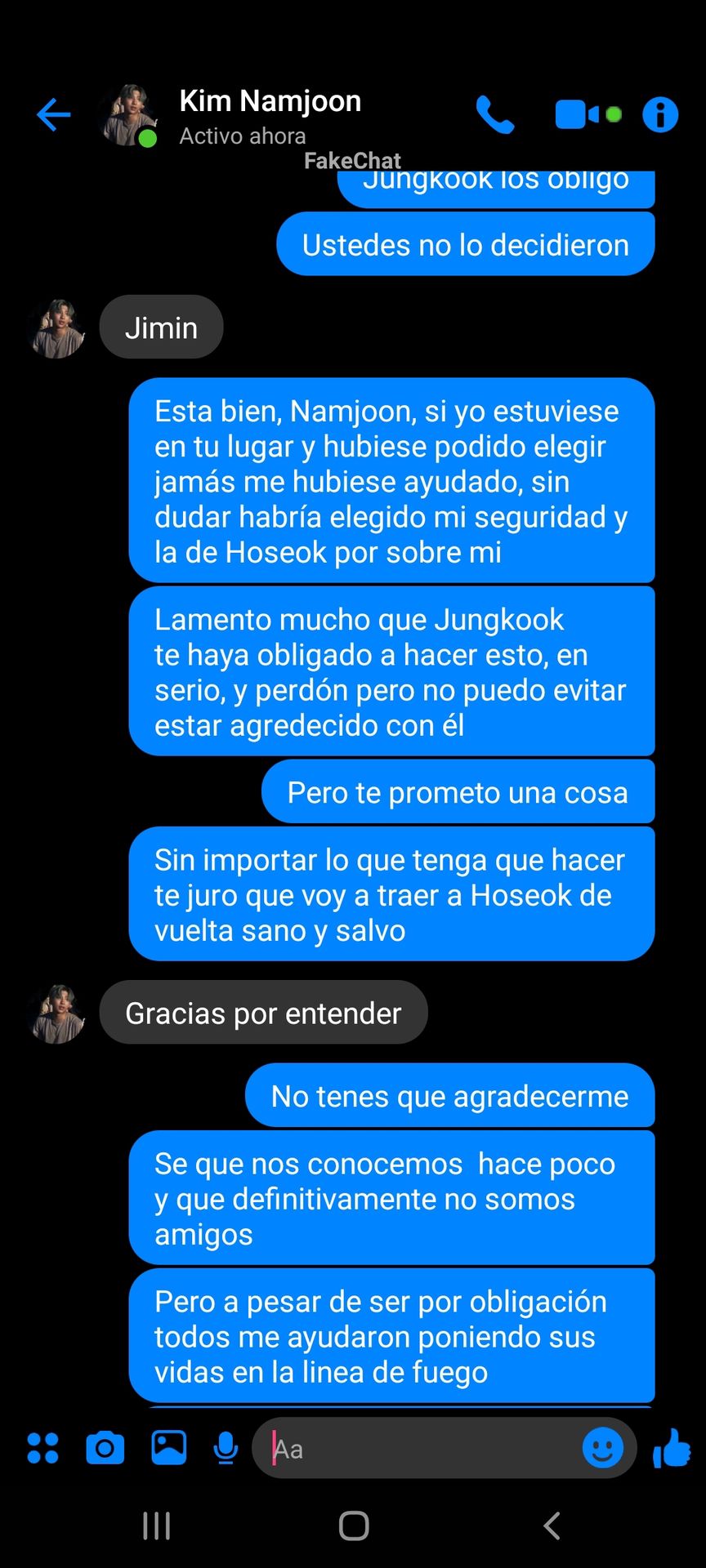The width and height of the screenshot is (706, 1568).
Task: Open the photo gallery picker
Action: tap(169, 1448)
